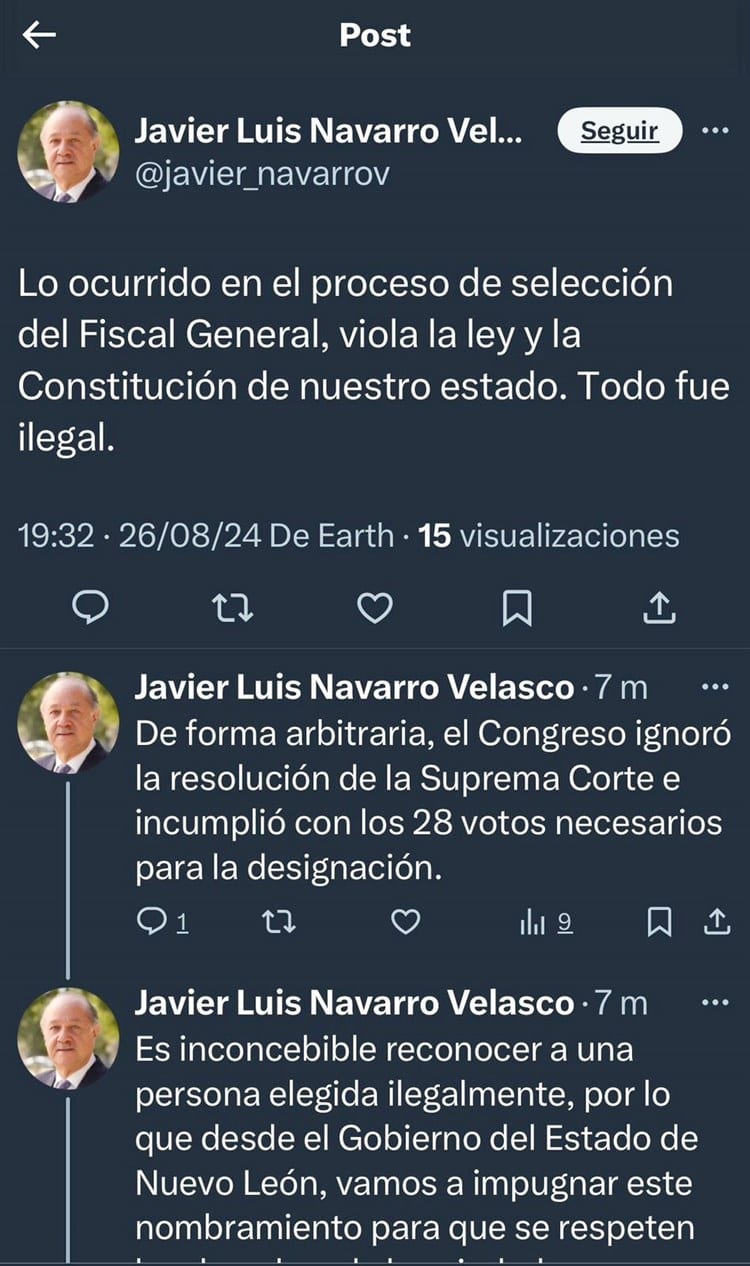The image size is (750, 1266).
Task: Share the Congreso ignoró post
Action: point(716,922)
